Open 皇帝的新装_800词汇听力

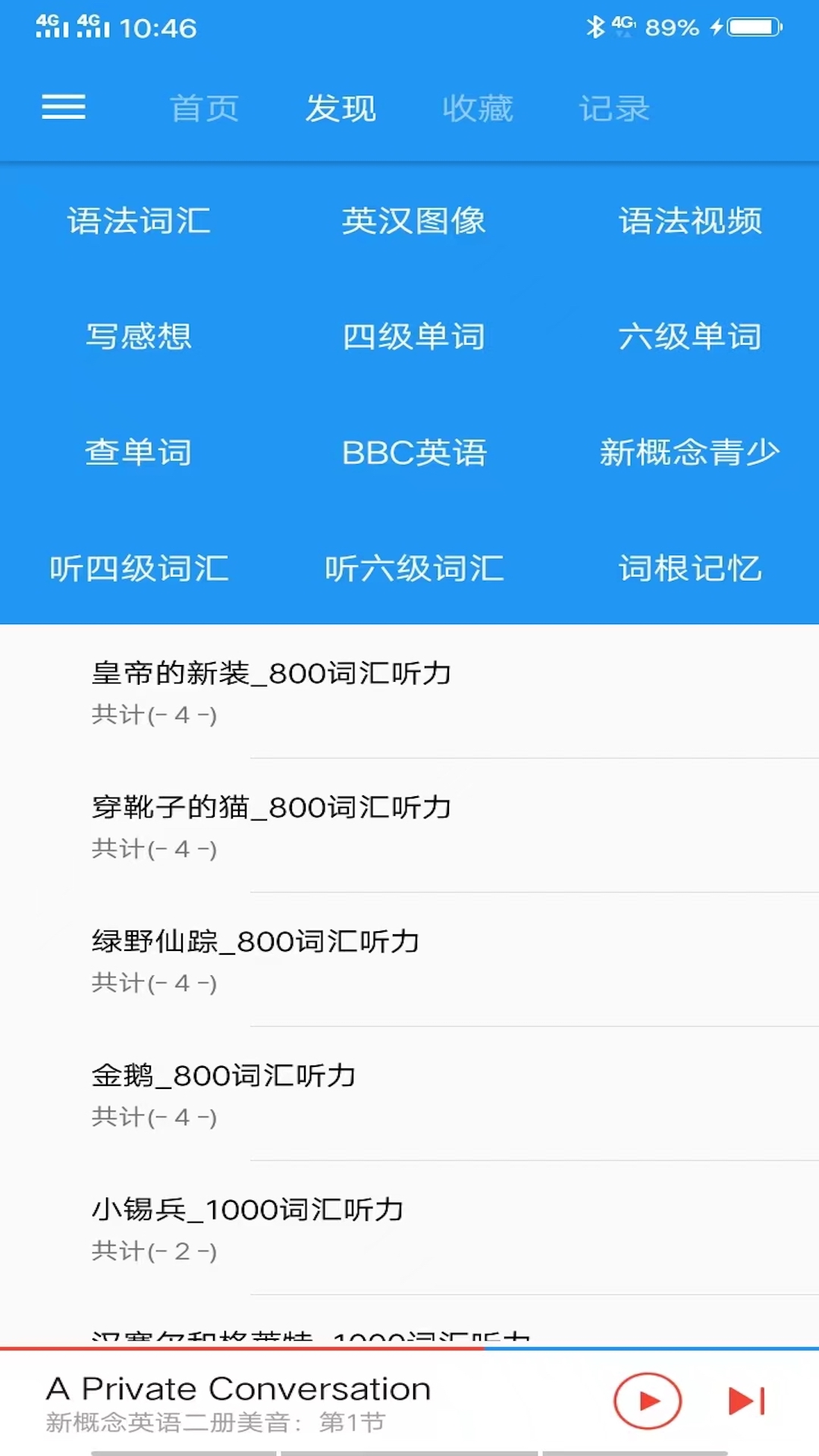point(409,692)
